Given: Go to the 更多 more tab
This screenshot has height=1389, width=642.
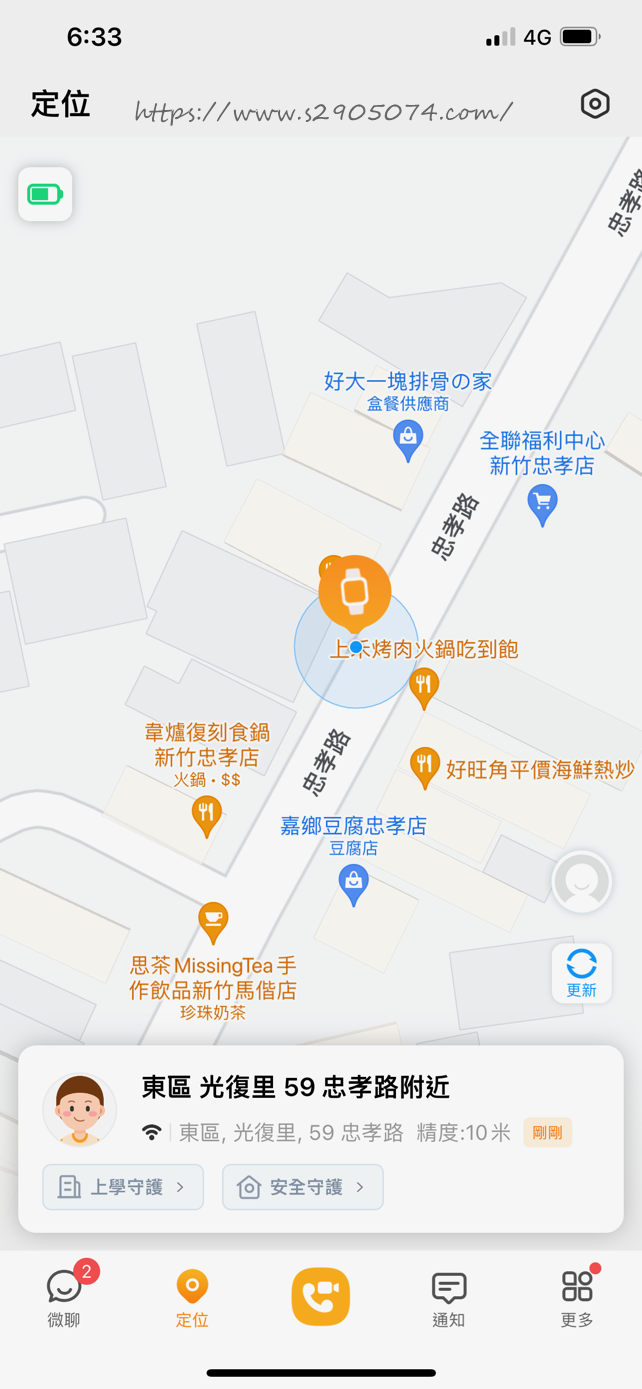Looking at the screenshot, I should pyautogui.click(x=577, y=1297).
